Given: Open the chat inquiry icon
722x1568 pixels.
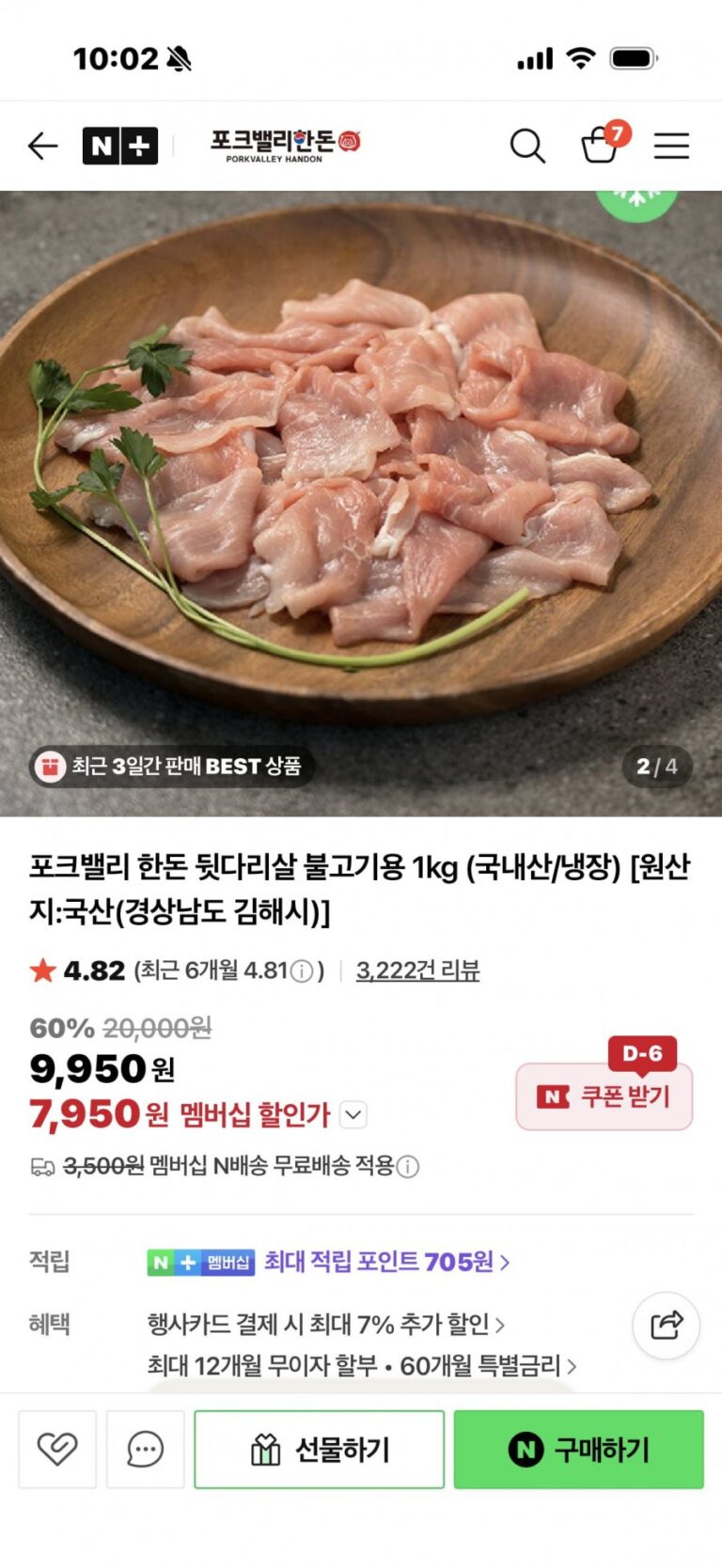Looking at the screenshot, I should pos(145,1449).
